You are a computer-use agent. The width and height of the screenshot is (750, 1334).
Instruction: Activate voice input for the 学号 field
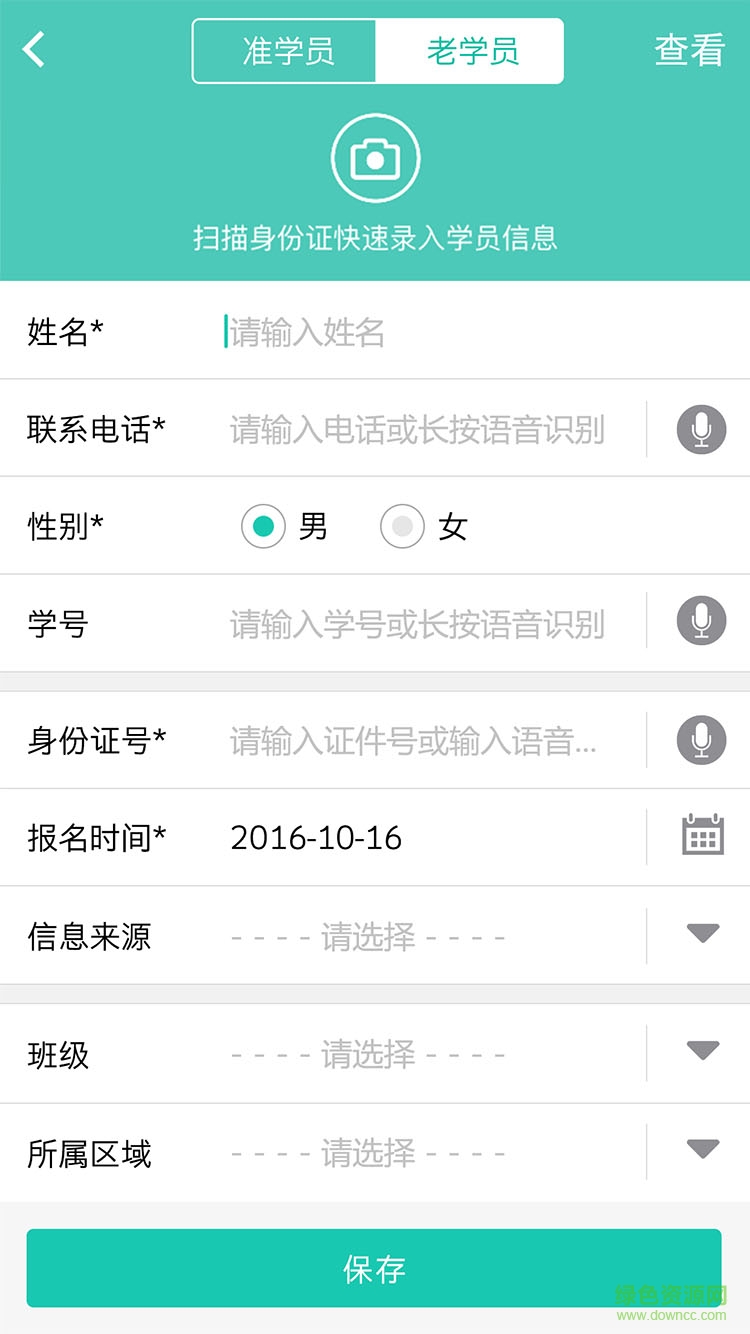[701, 621]
